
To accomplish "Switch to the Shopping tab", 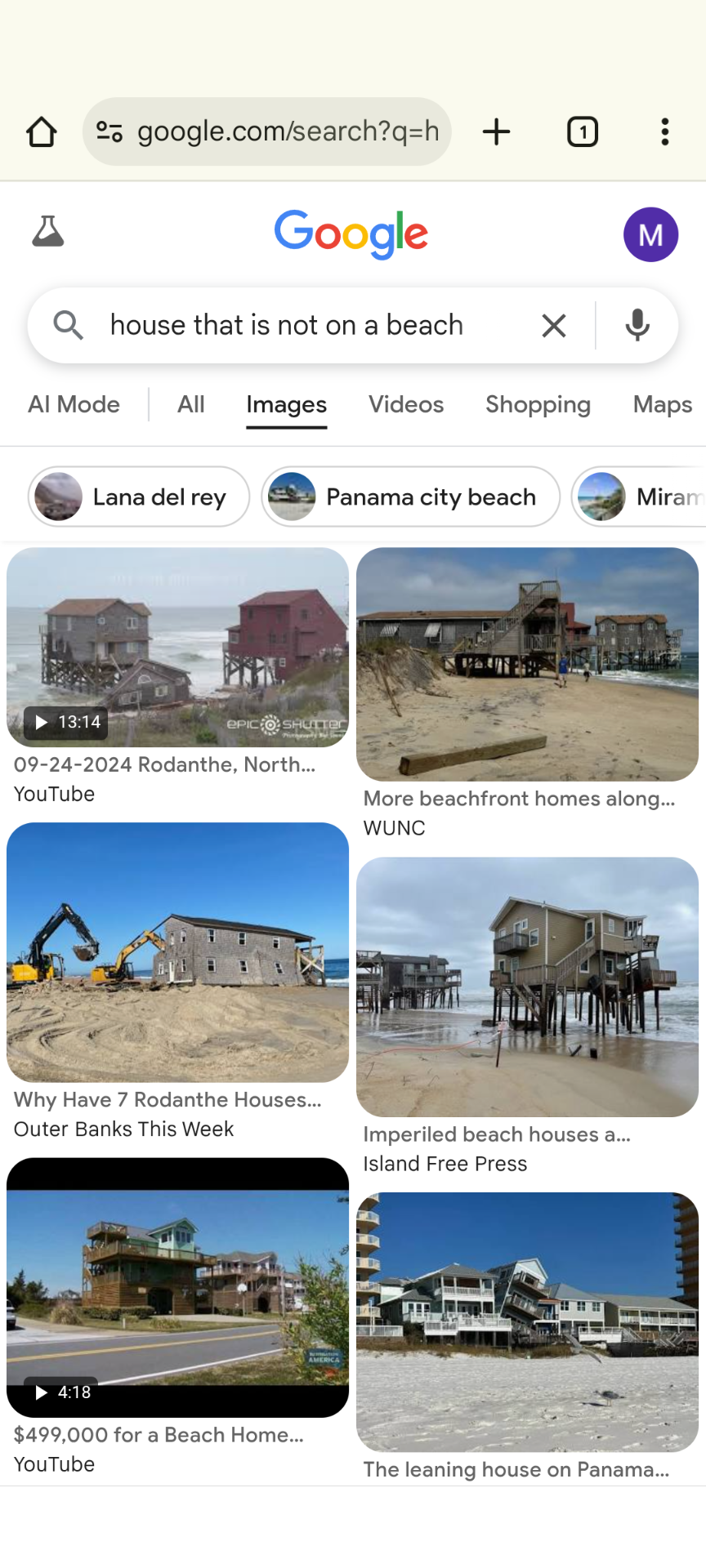I will pyautogui.click(x=538, y=405).
